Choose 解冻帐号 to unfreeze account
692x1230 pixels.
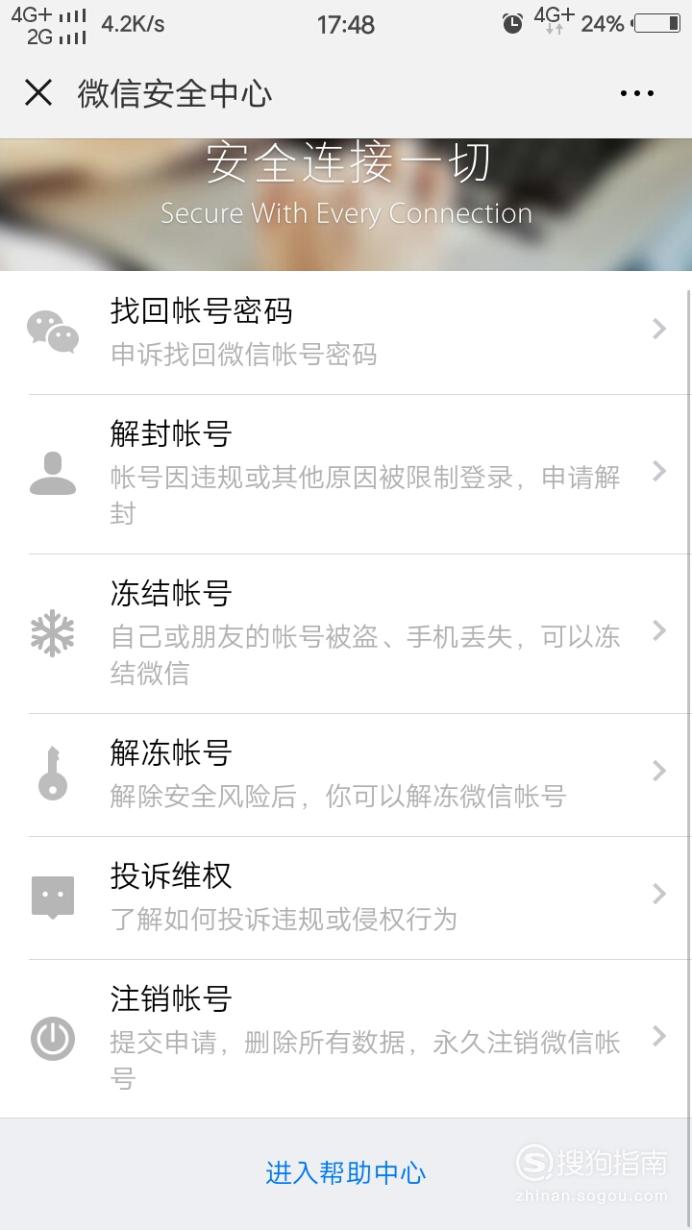tap(346, 775)
